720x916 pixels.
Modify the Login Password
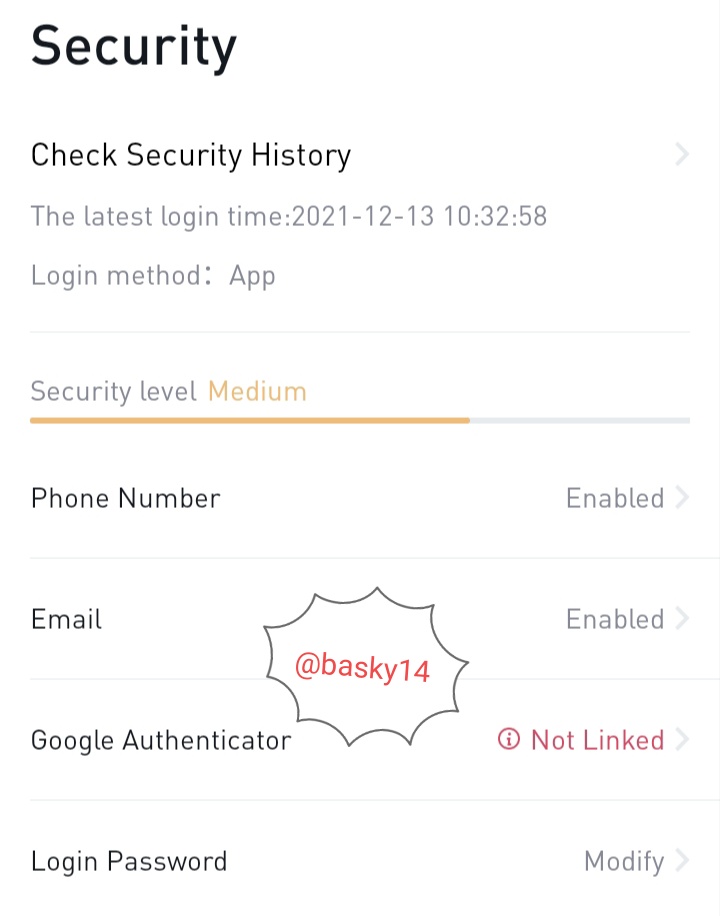click(360, 861)
